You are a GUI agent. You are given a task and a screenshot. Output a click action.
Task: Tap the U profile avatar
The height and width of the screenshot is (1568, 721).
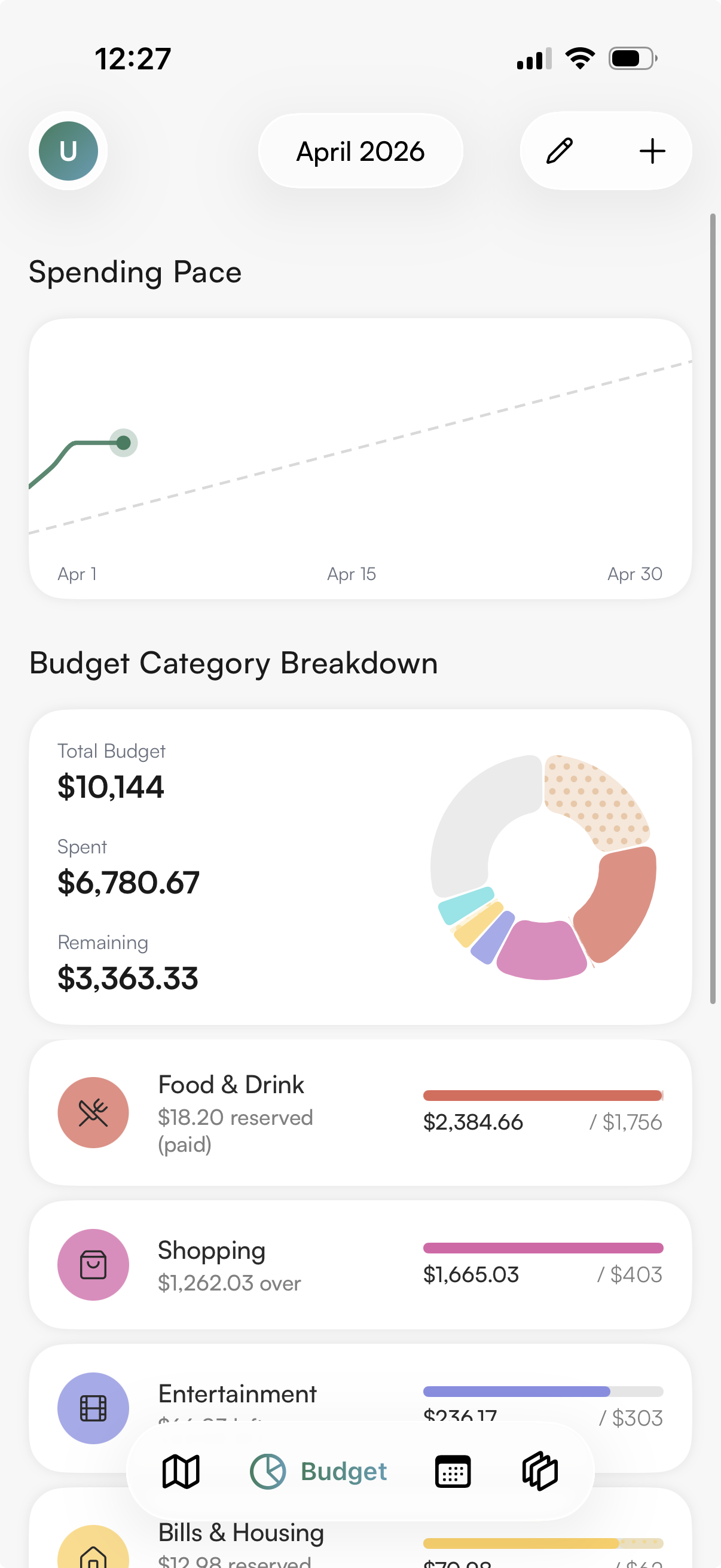68,150
